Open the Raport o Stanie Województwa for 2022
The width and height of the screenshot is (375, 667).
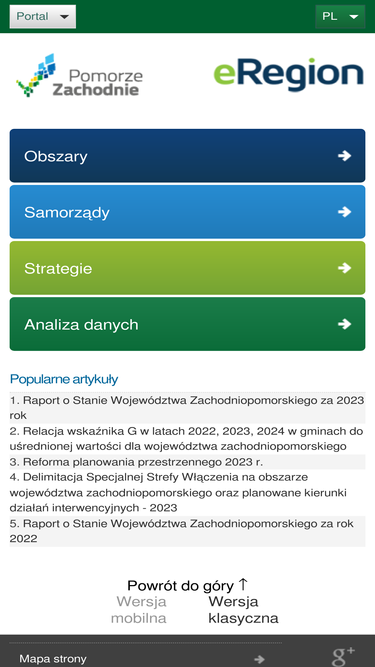188,531
